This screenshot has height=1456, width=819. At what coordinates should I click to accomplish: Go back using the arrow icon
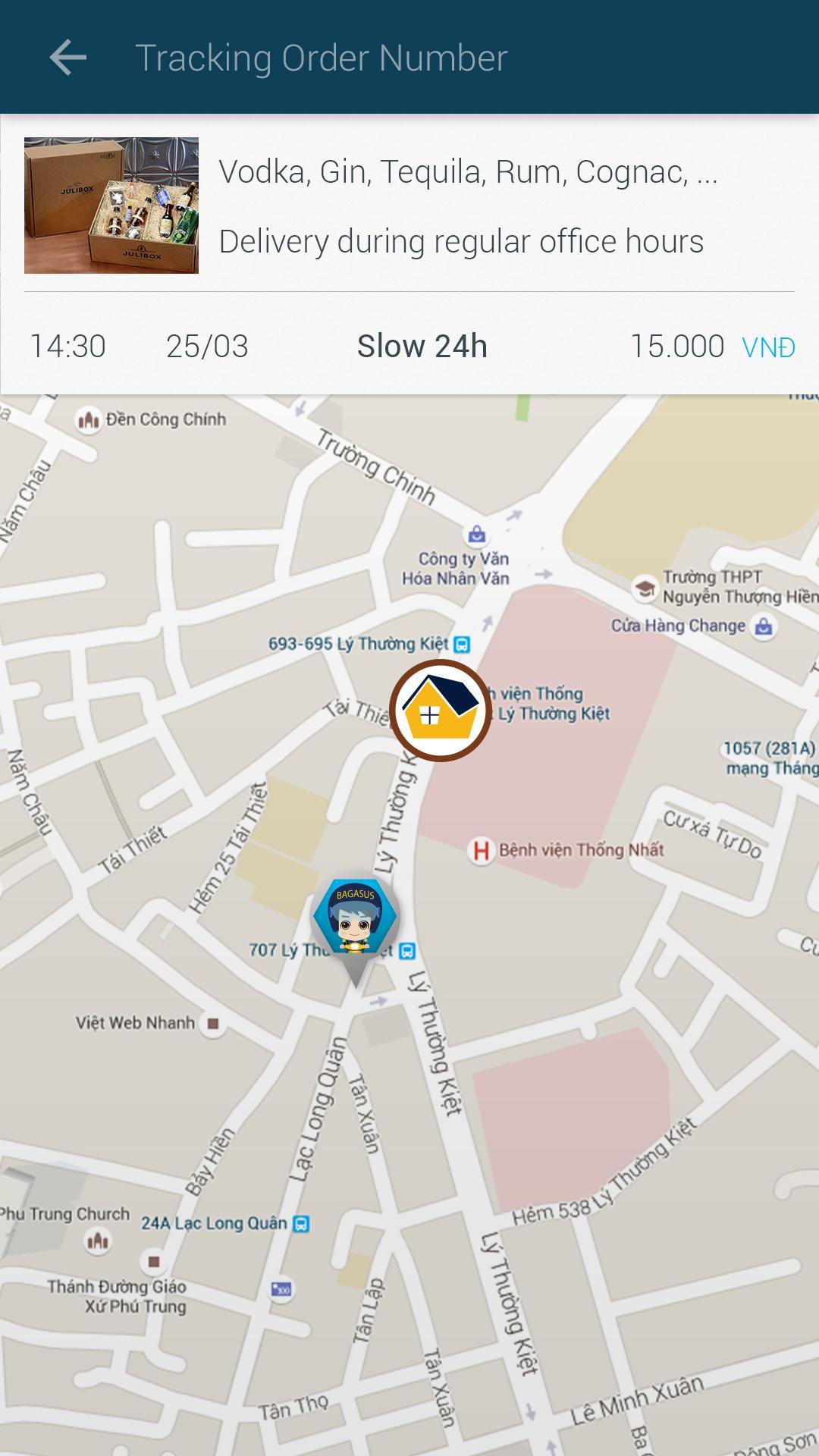(68, 58)
